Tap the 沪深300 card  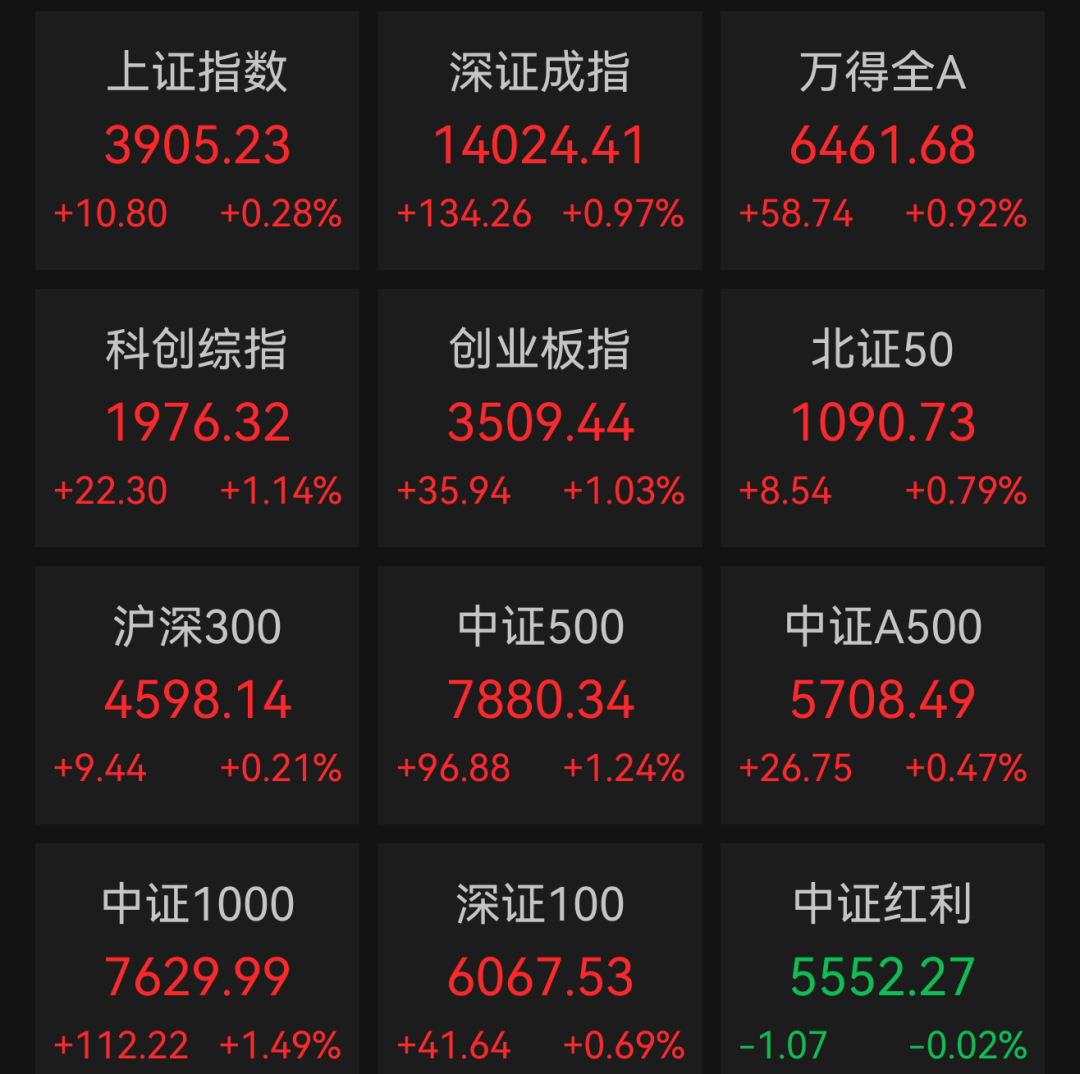coord(197,695)
